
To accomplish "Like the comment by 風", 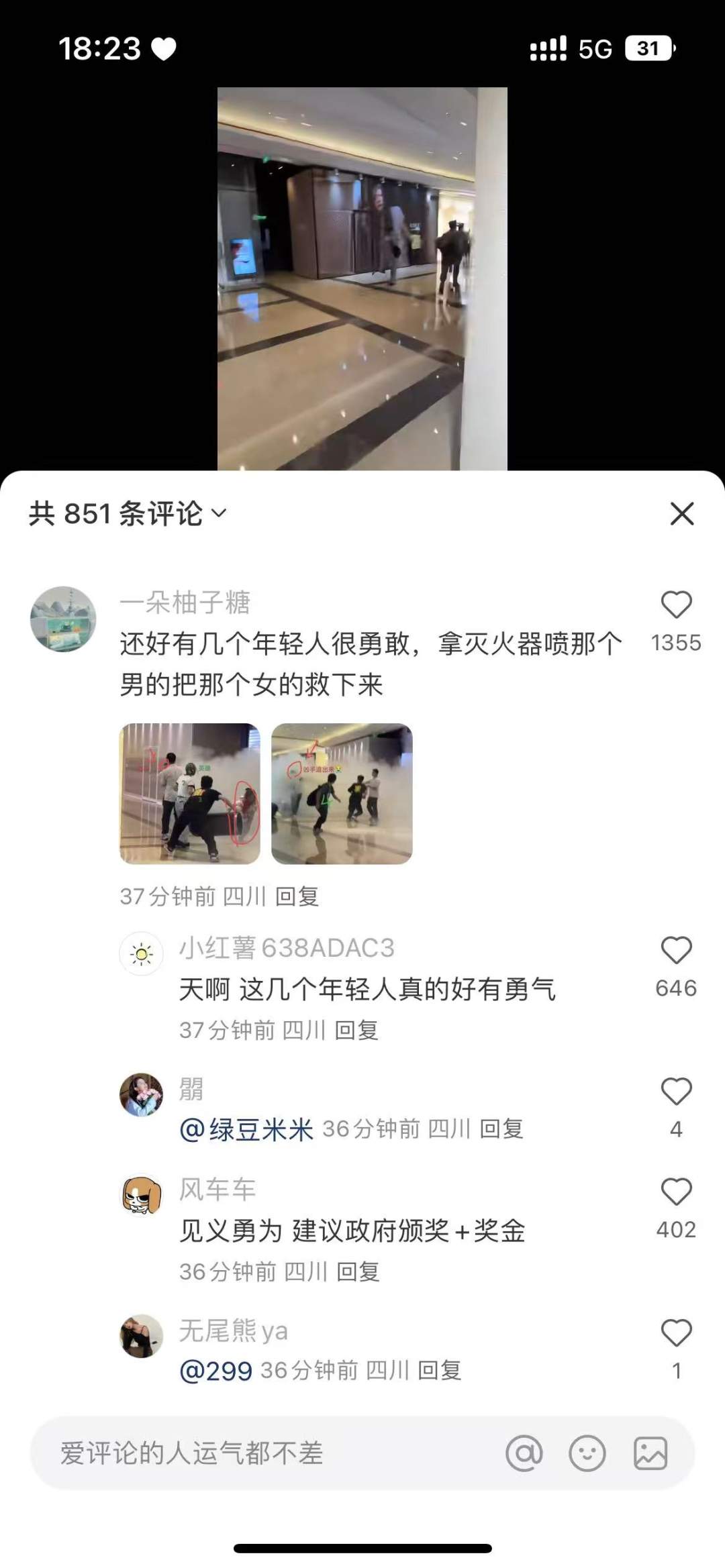I will click(x=676, y=1092).
